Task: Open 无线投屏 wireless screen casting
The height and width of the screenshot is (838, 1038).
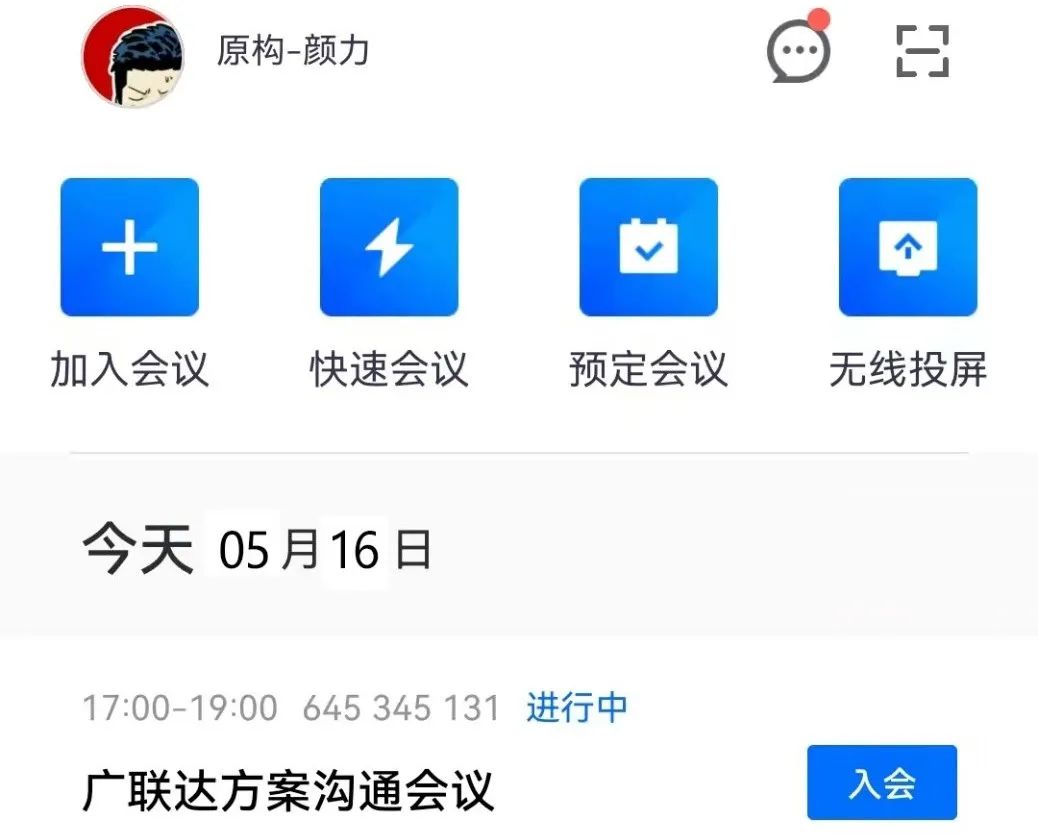Action: [907, 248]
